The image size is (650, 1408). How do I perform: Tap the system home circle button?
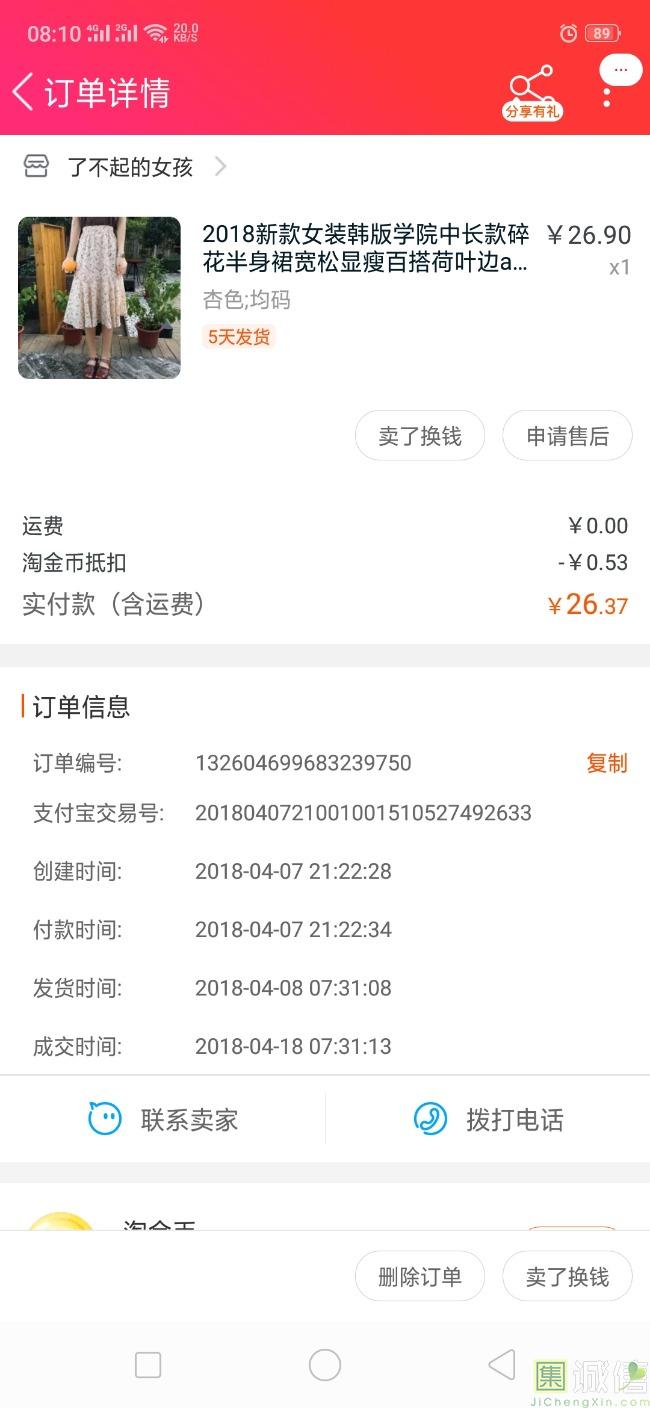pyautogui.click(x=325, y=1365)
